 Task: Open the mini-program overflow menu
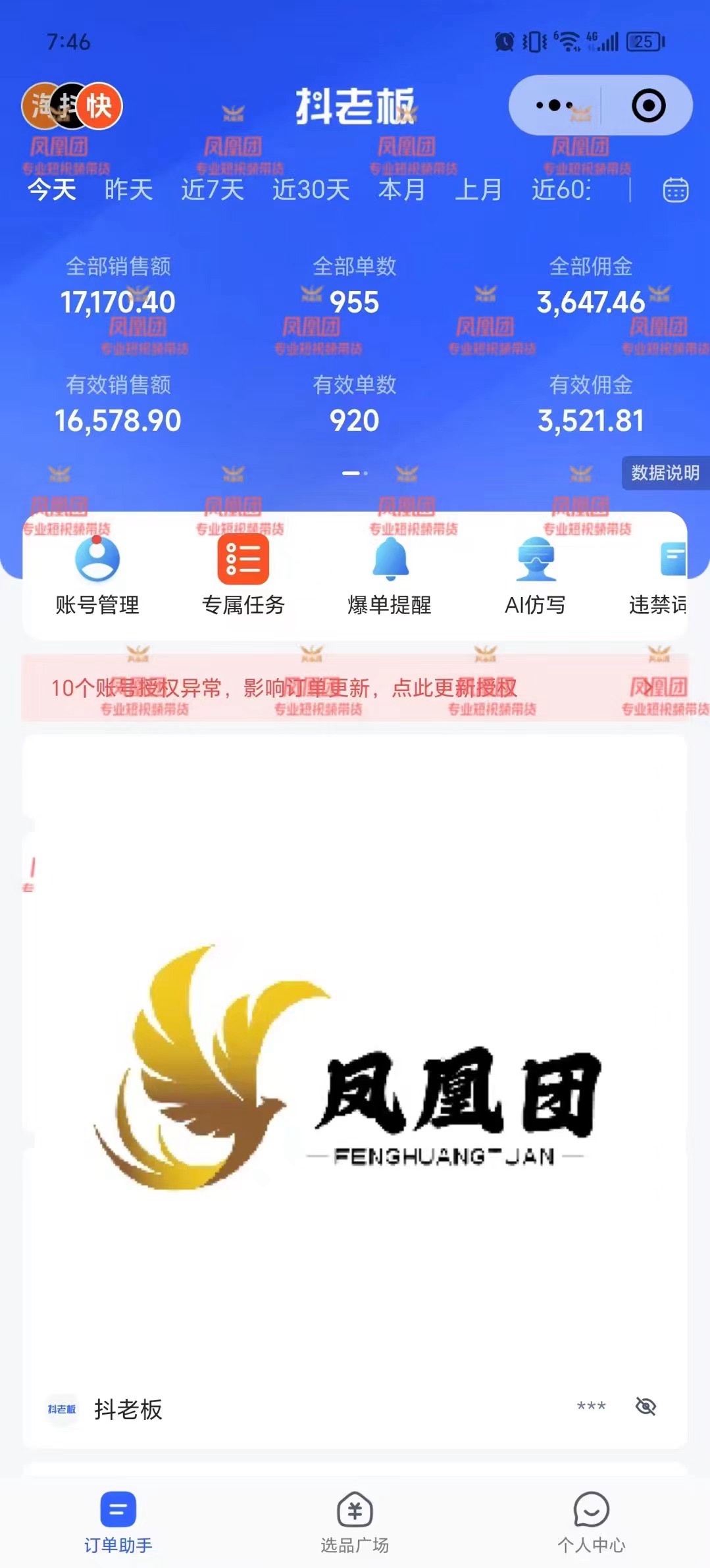point(555,105)
